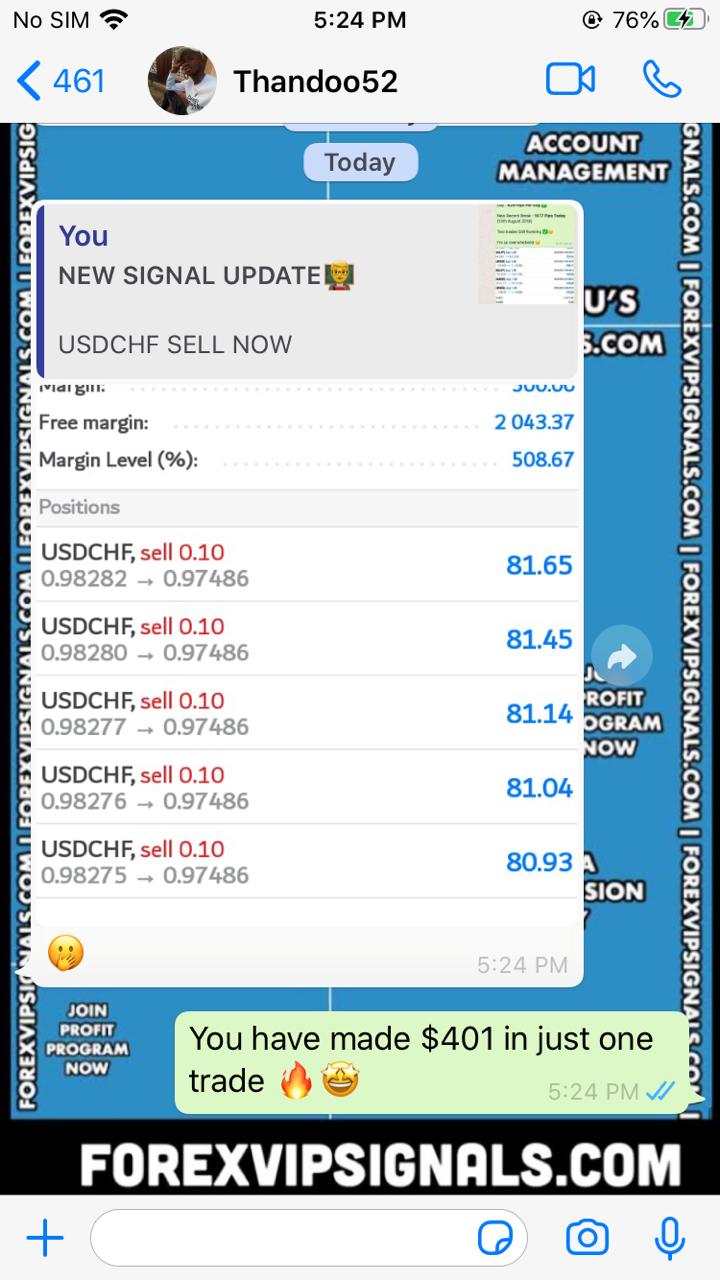Forward the screenshot message

pos(621,657)
